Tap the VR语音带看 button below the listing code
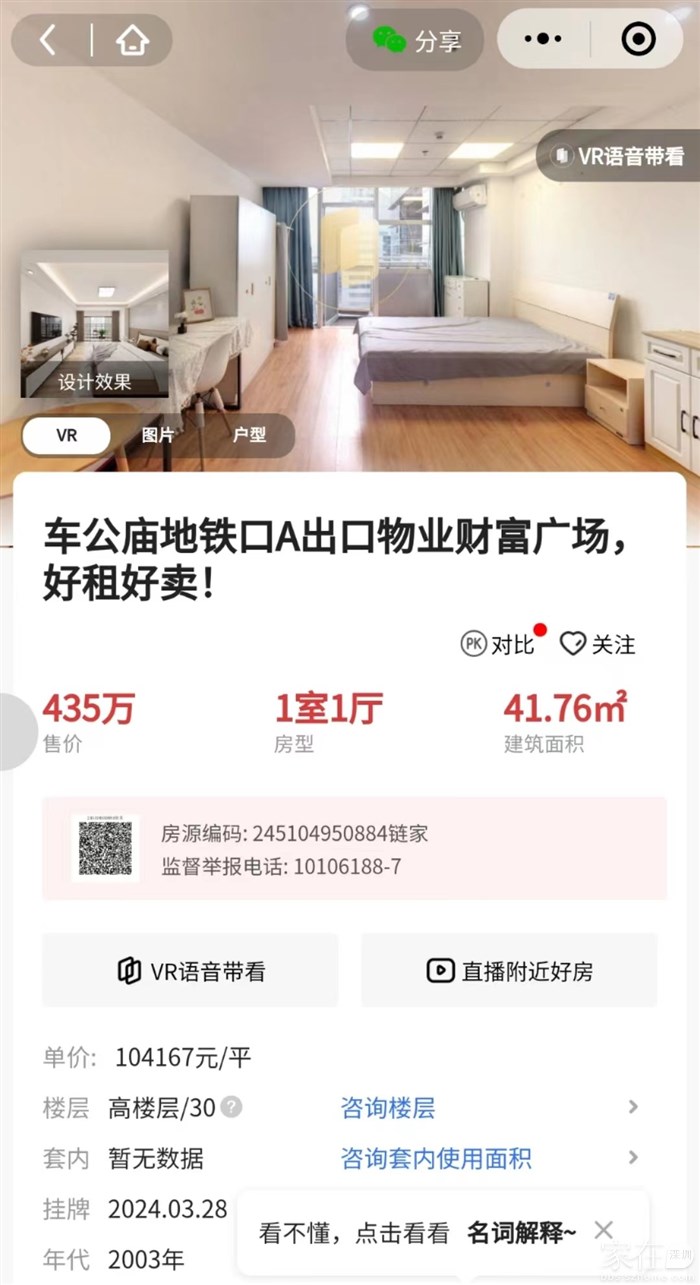The height and width of the screenshot is (1285, 700). click(x=190, y=970)
